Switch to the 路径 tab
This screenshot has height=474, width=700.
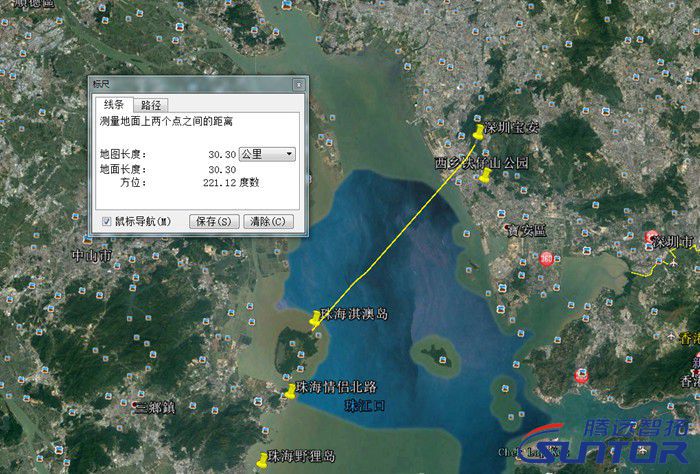(x=152, y=104)
